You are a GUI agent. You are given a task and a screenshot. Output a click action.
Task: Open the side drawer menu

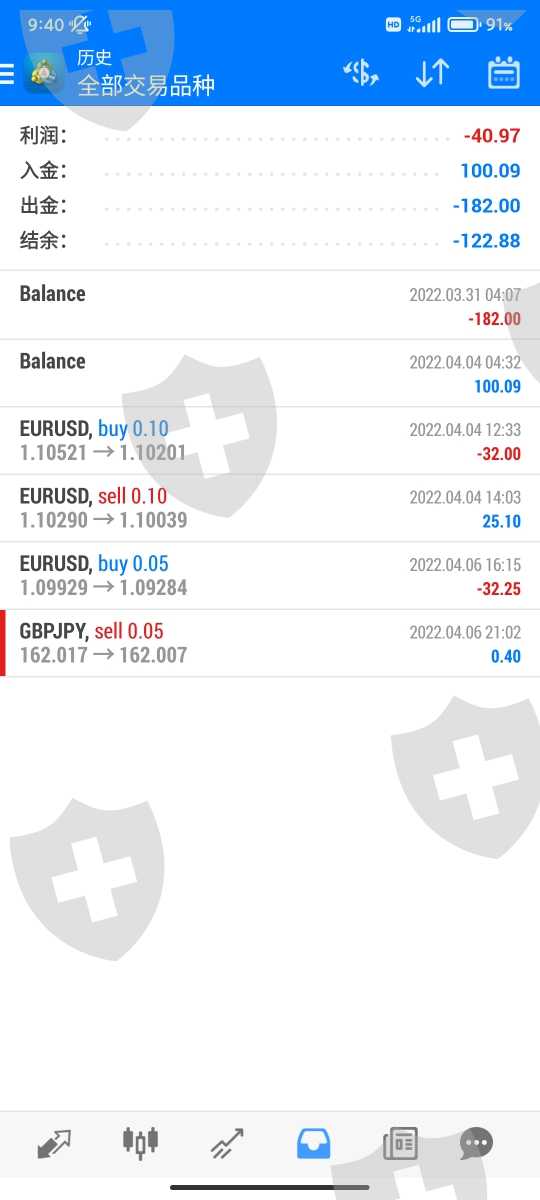coord(7,75)
